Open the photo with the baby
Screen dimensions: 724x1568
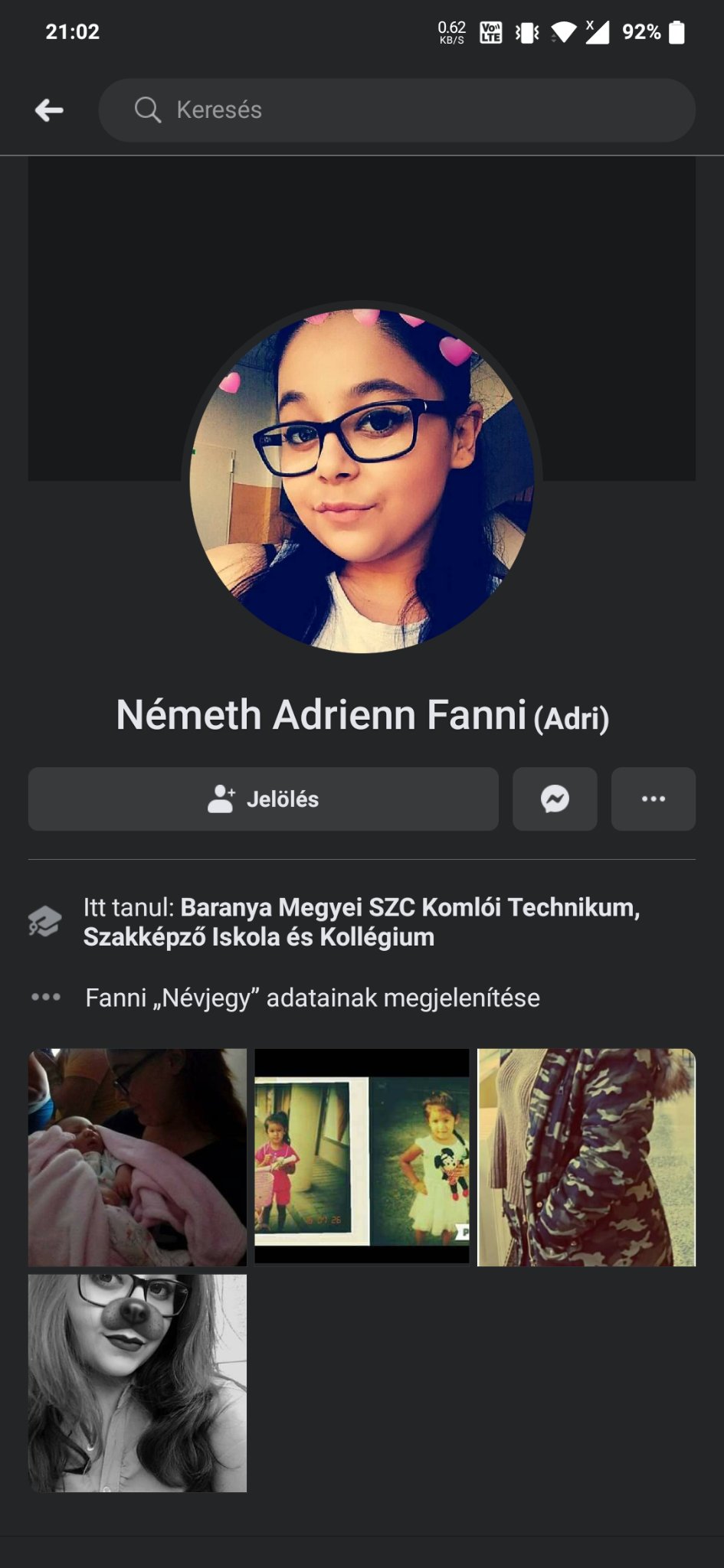pyautogui.click(x=137, y=1157)
